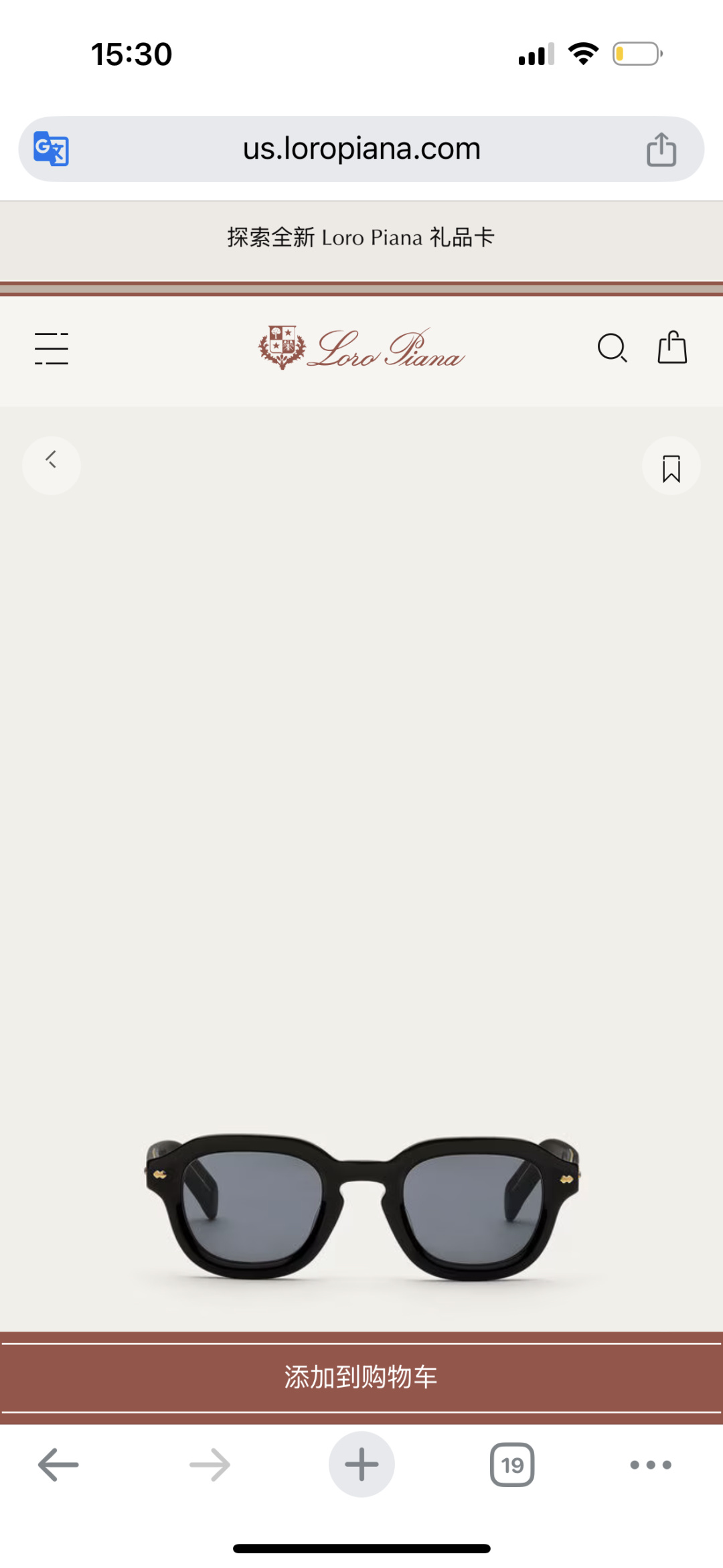Search the Loro Piana store
This screenshot has width=723, height=1568.
click(612, 348)
